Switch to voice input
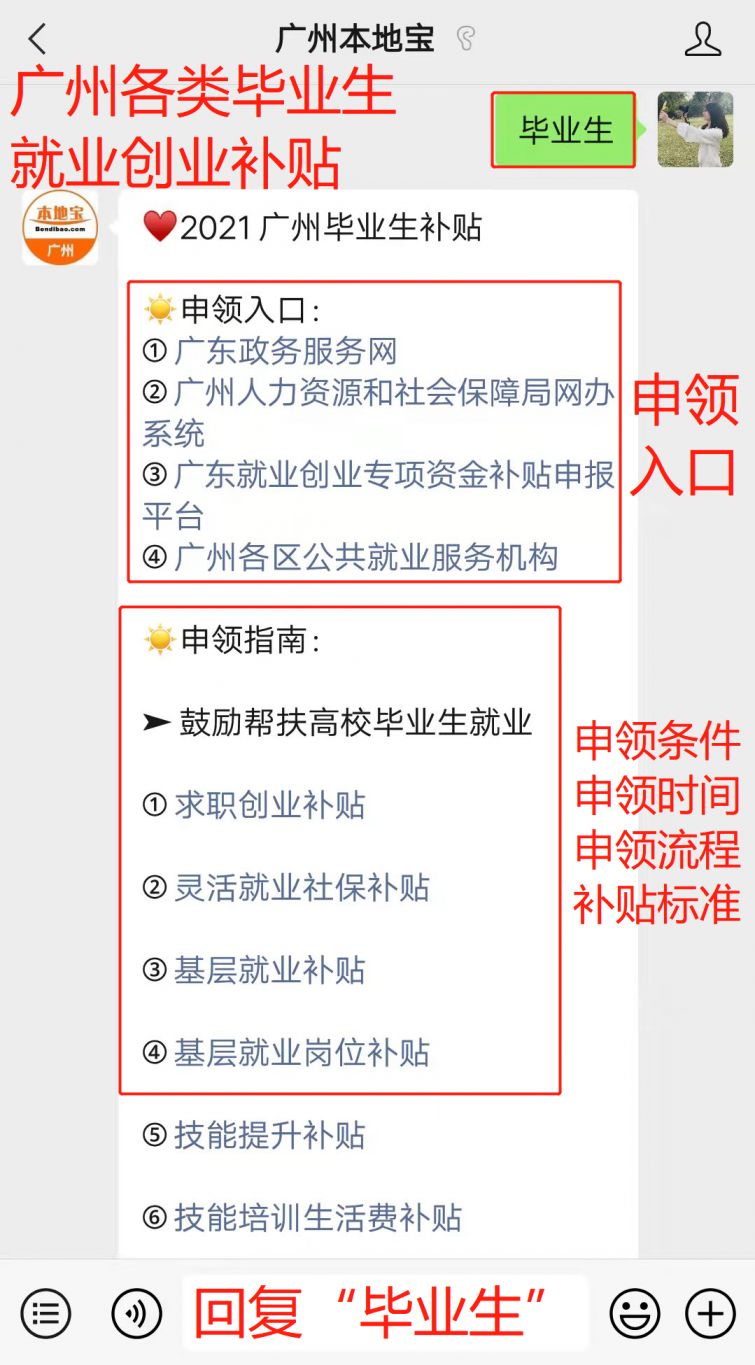755x1365 pixels. [137, 1312]
